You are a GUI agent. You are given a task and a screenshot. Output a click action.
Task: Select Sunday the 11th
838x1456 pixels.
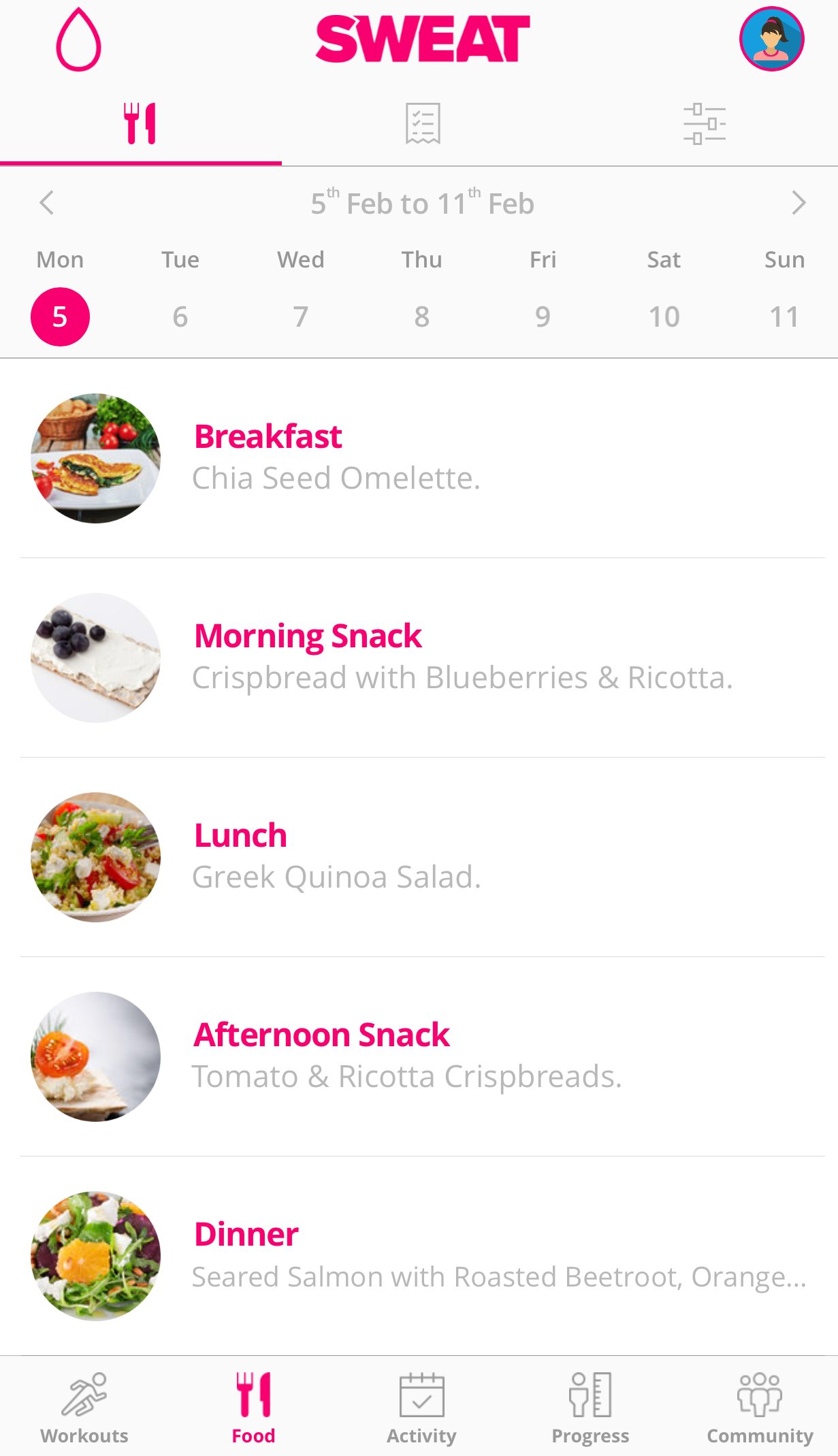point(784,317)
